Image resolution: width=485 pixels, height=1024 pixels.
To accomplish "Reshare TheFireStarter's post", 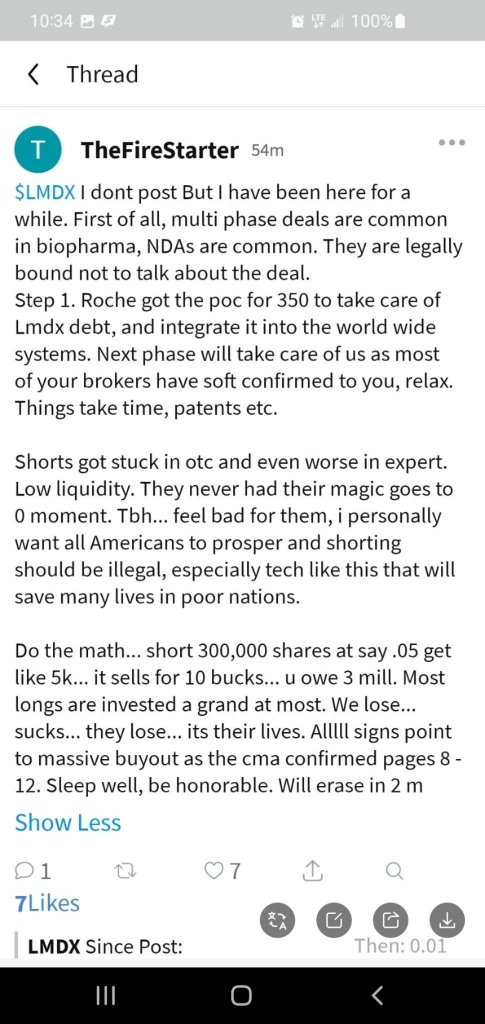I will click(x=122, y=871).
